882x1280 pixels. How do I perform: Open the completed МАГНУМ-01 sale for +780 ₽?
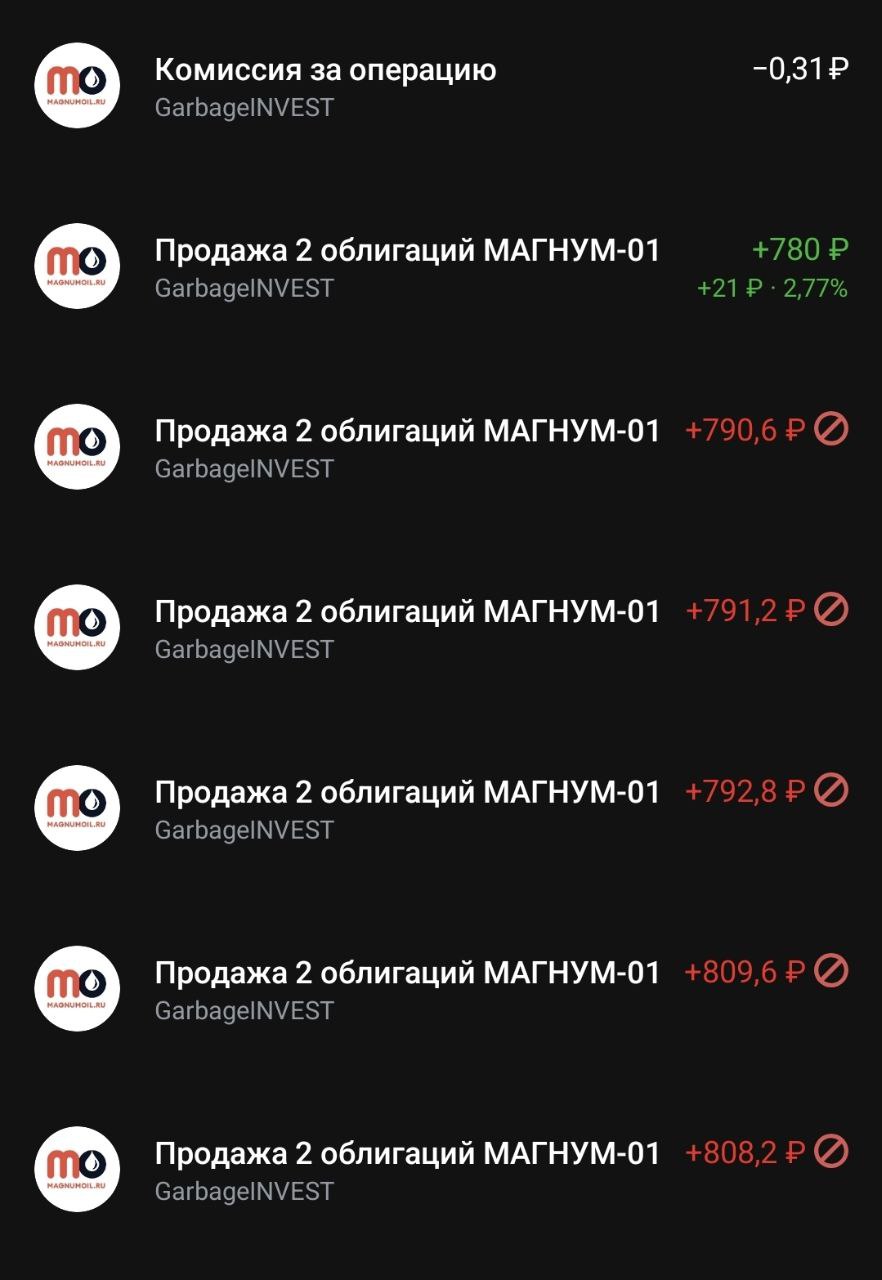[x=440, y=268]
